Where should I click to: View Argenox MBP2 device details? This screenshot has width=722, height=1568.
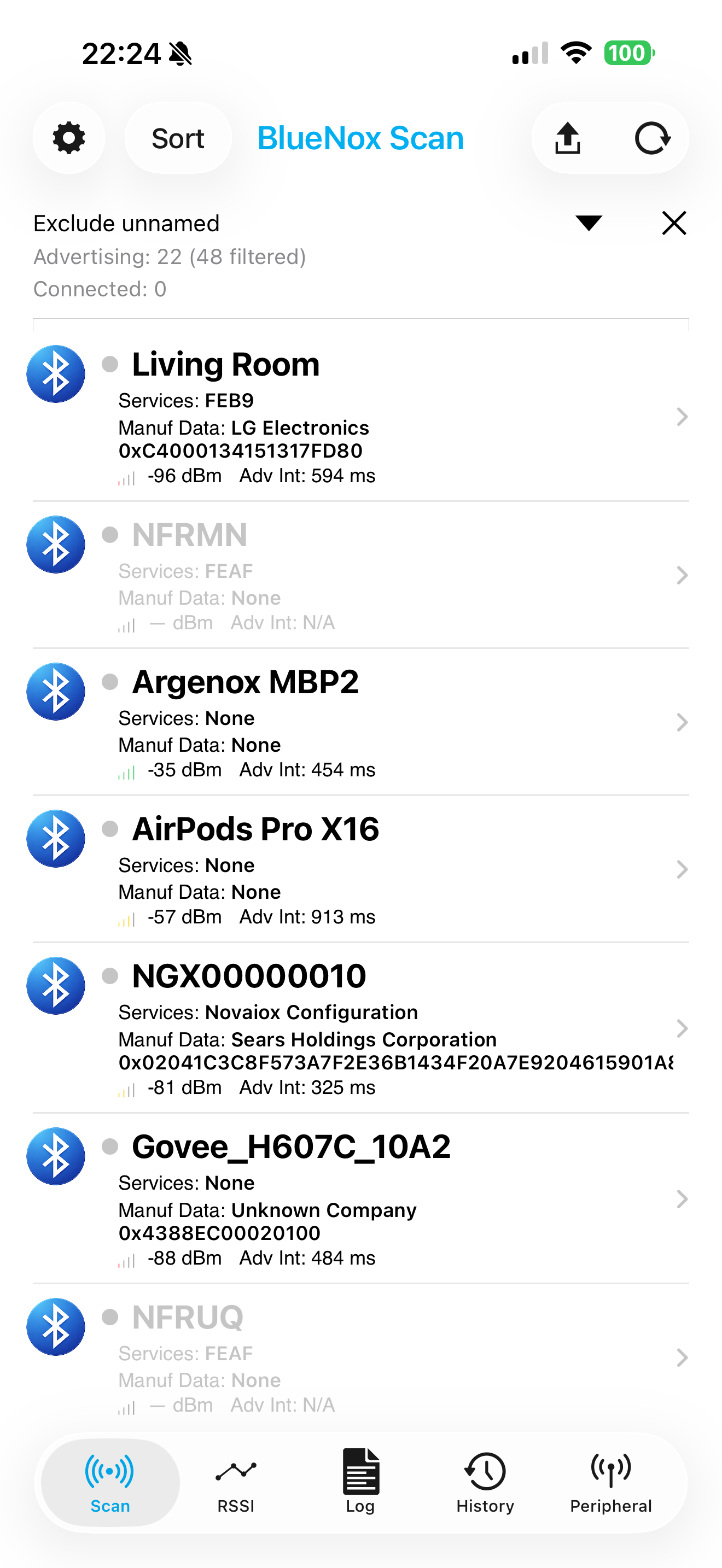point(361,723)
